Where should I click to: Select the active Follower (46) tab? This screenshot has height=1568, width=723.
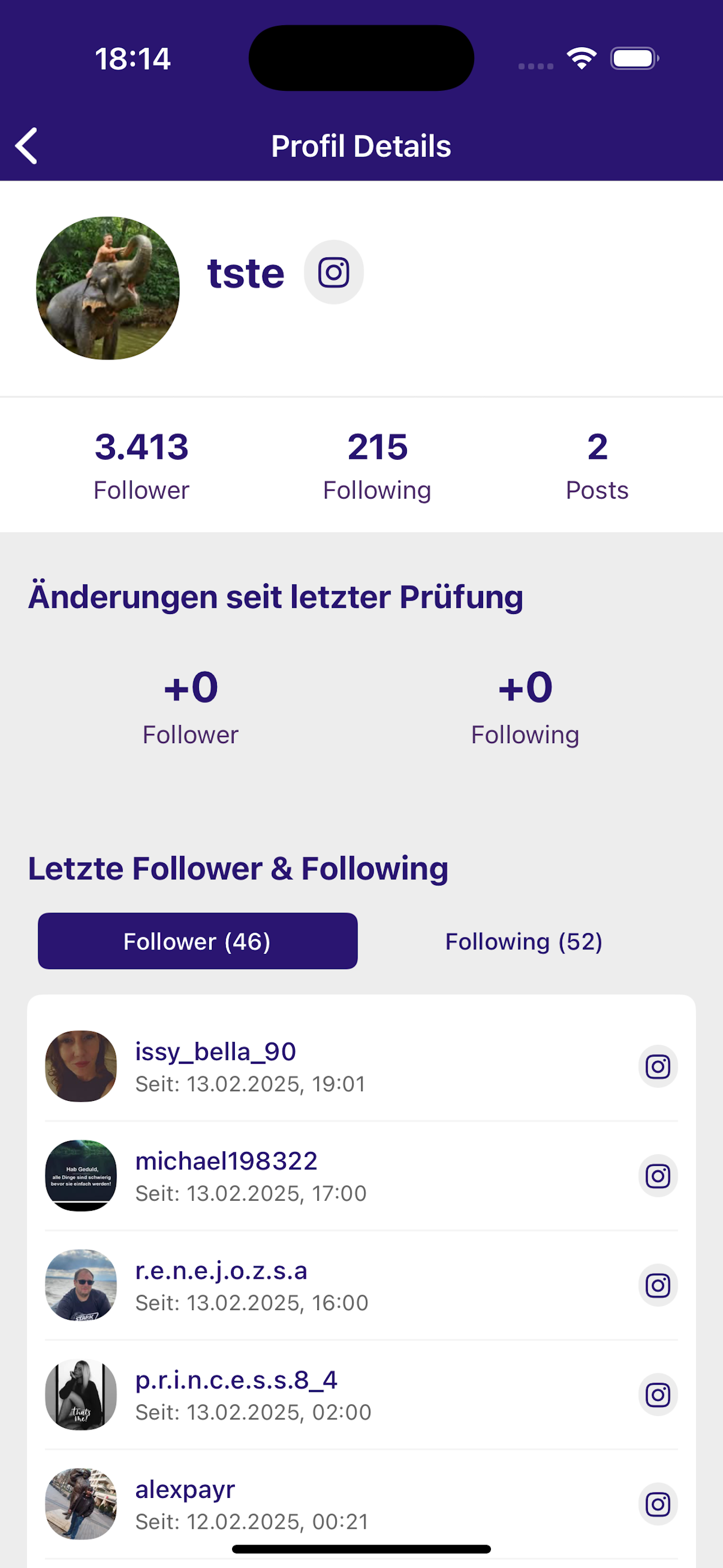197,941
